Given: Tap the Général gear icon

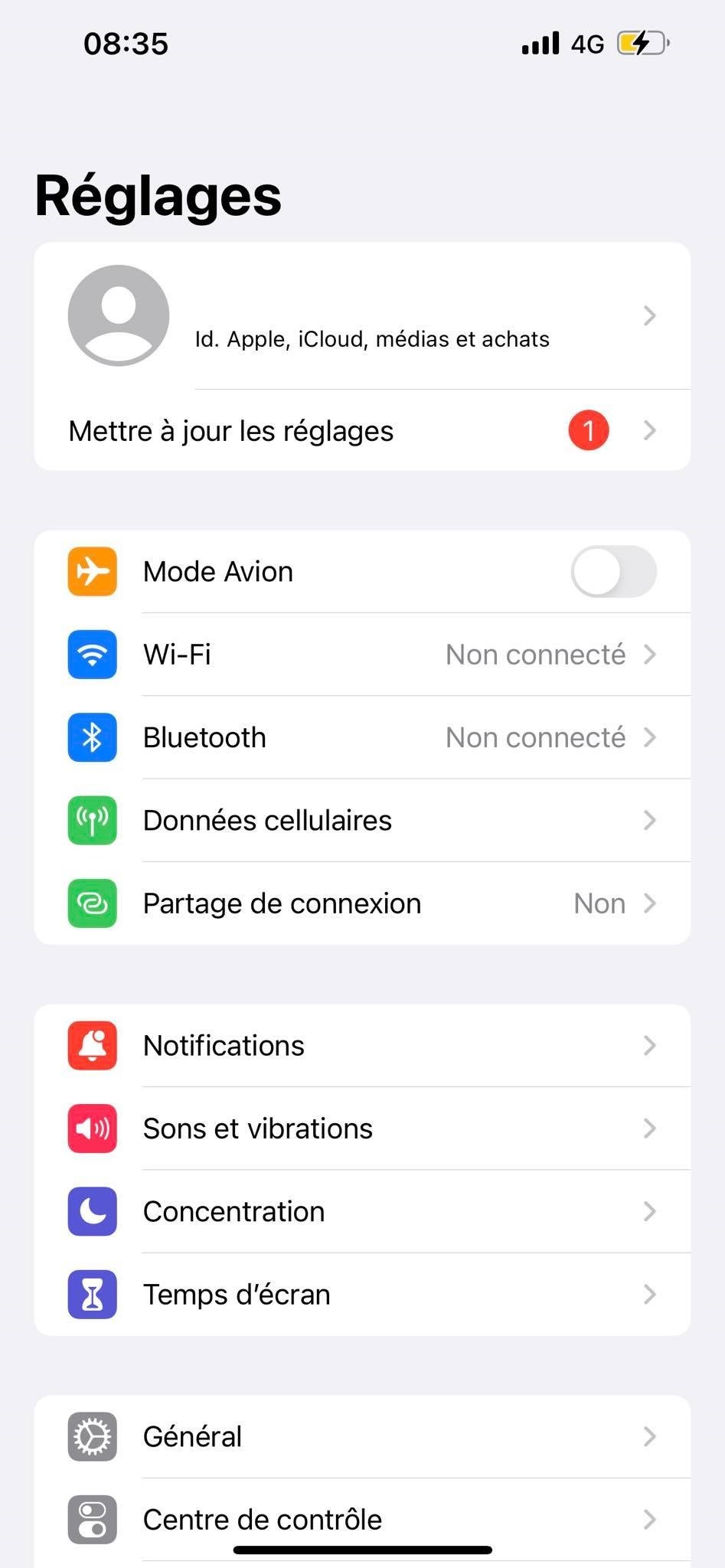Looking at the screenshot, I should click(92, 1437).
